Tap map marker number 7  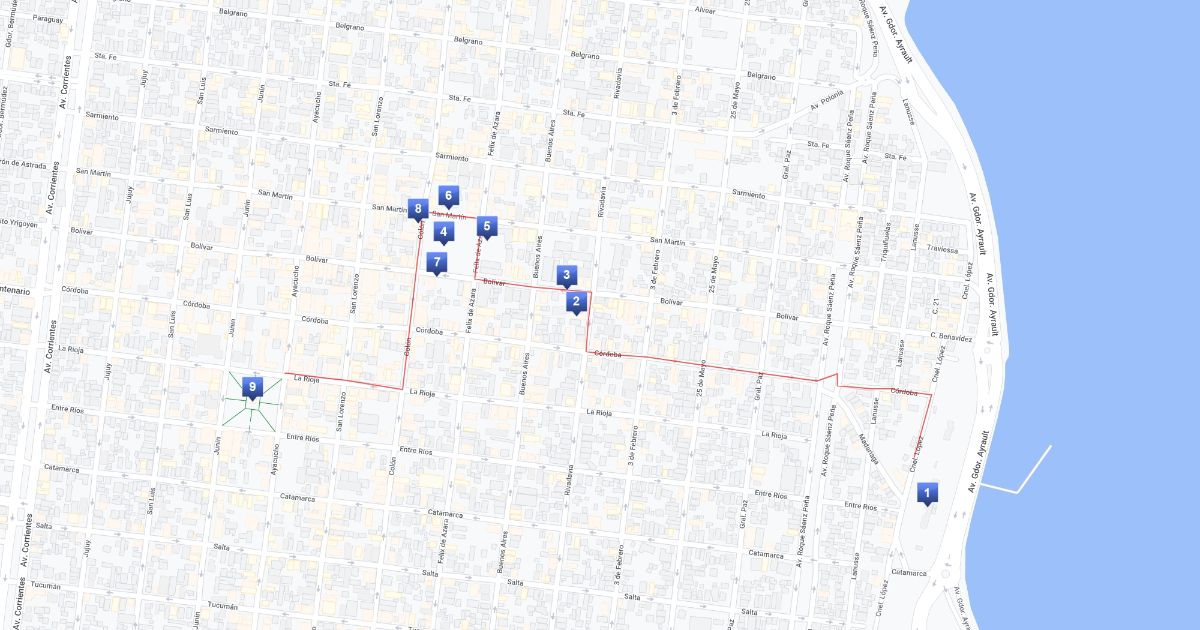coord(436,262)
